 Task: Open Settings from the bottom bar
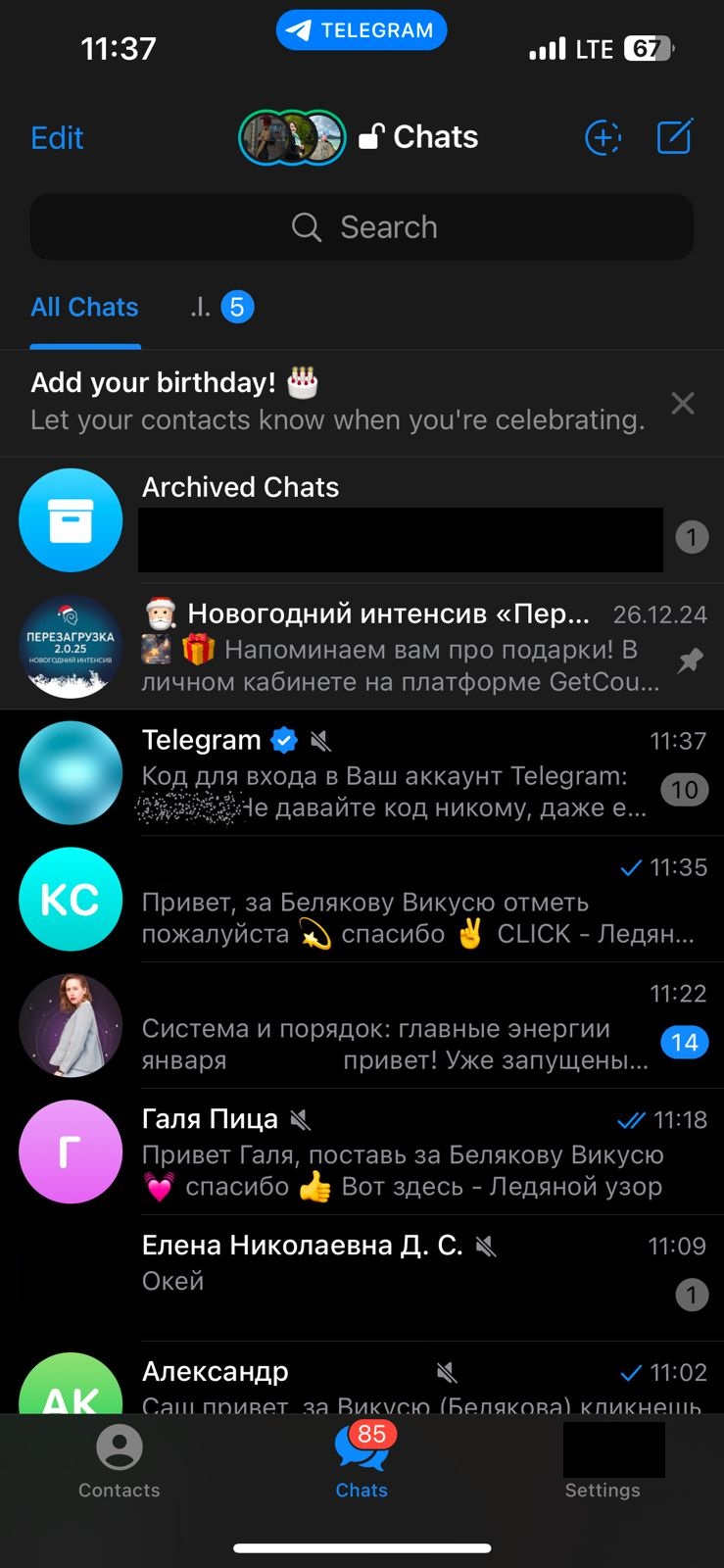pos(602,1460)
